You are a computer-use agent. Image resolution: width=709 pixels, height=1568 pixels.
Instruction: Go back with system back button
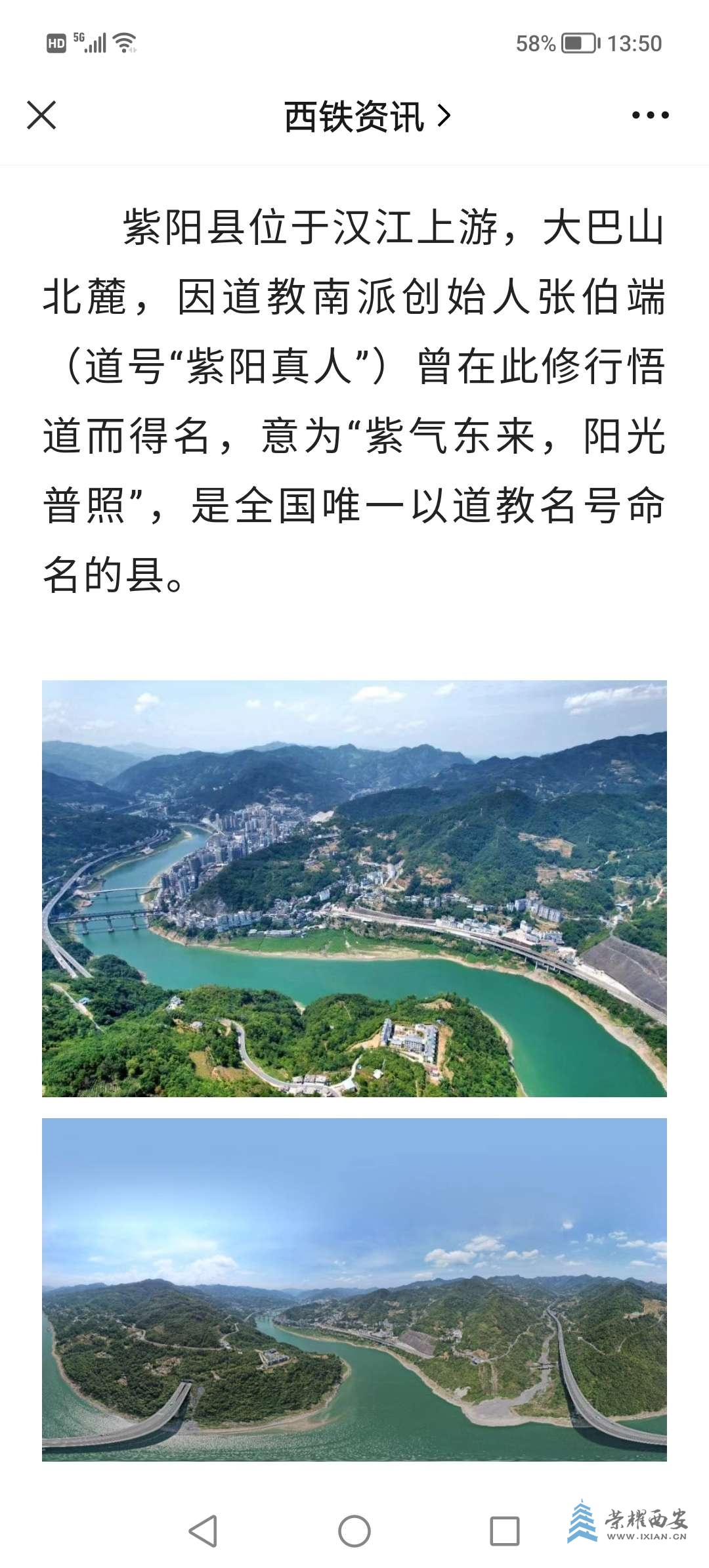203,1531
